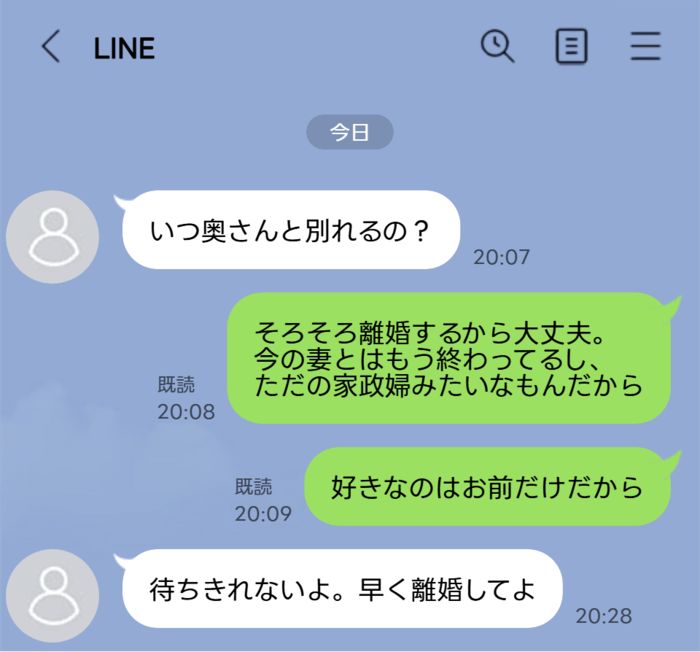
Task: View profile avatar next to 待ちきれないよ message
Action: point(52,595)
